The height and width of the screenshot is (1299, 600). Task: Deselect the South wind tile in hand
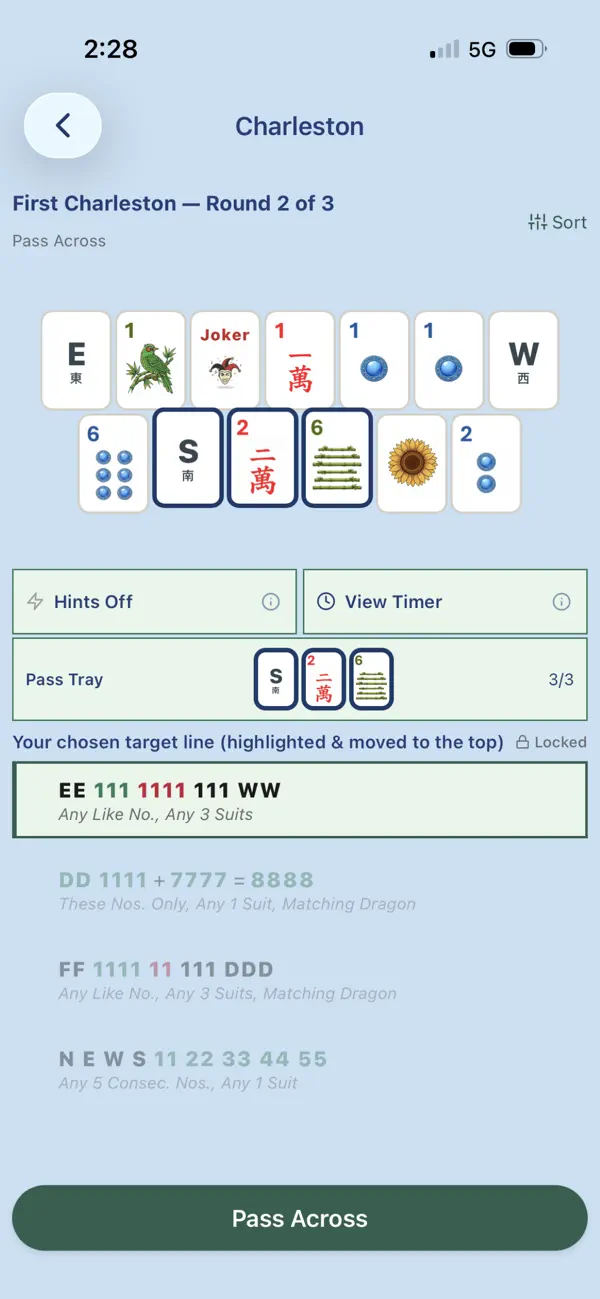coord(188,457)
